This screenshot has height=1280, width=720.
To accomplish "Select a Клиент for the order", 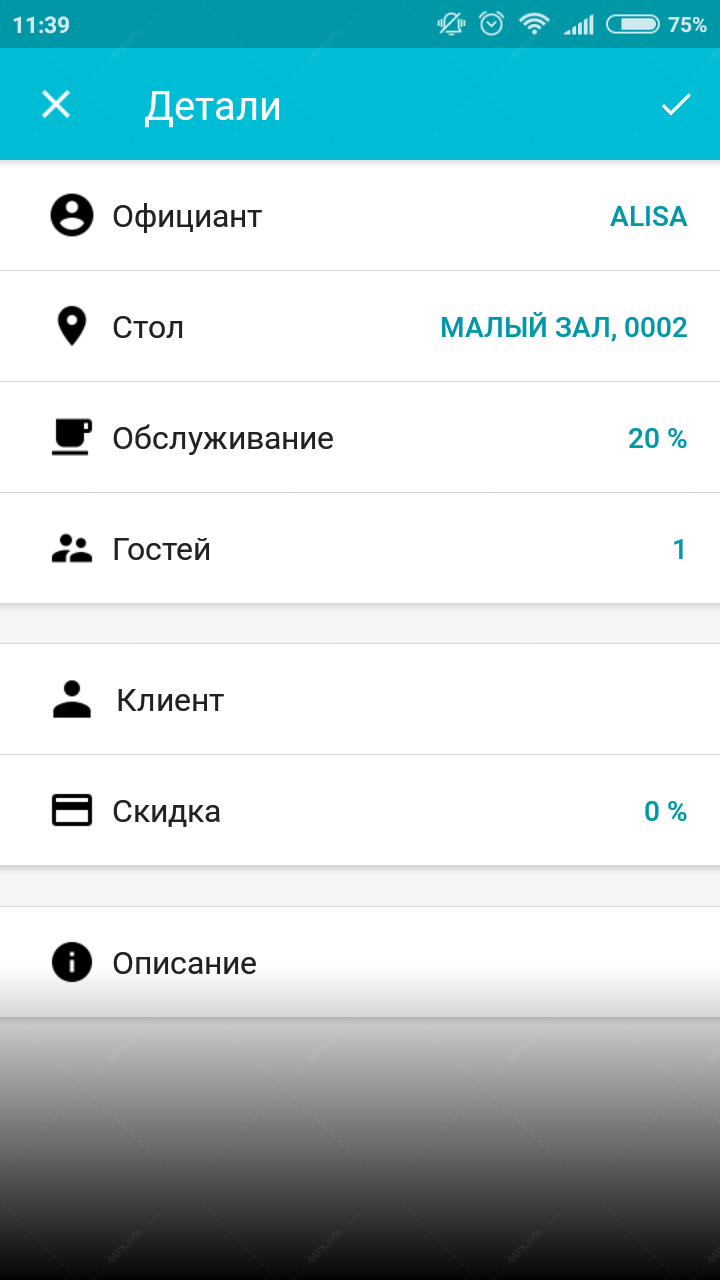I will 360,700.
